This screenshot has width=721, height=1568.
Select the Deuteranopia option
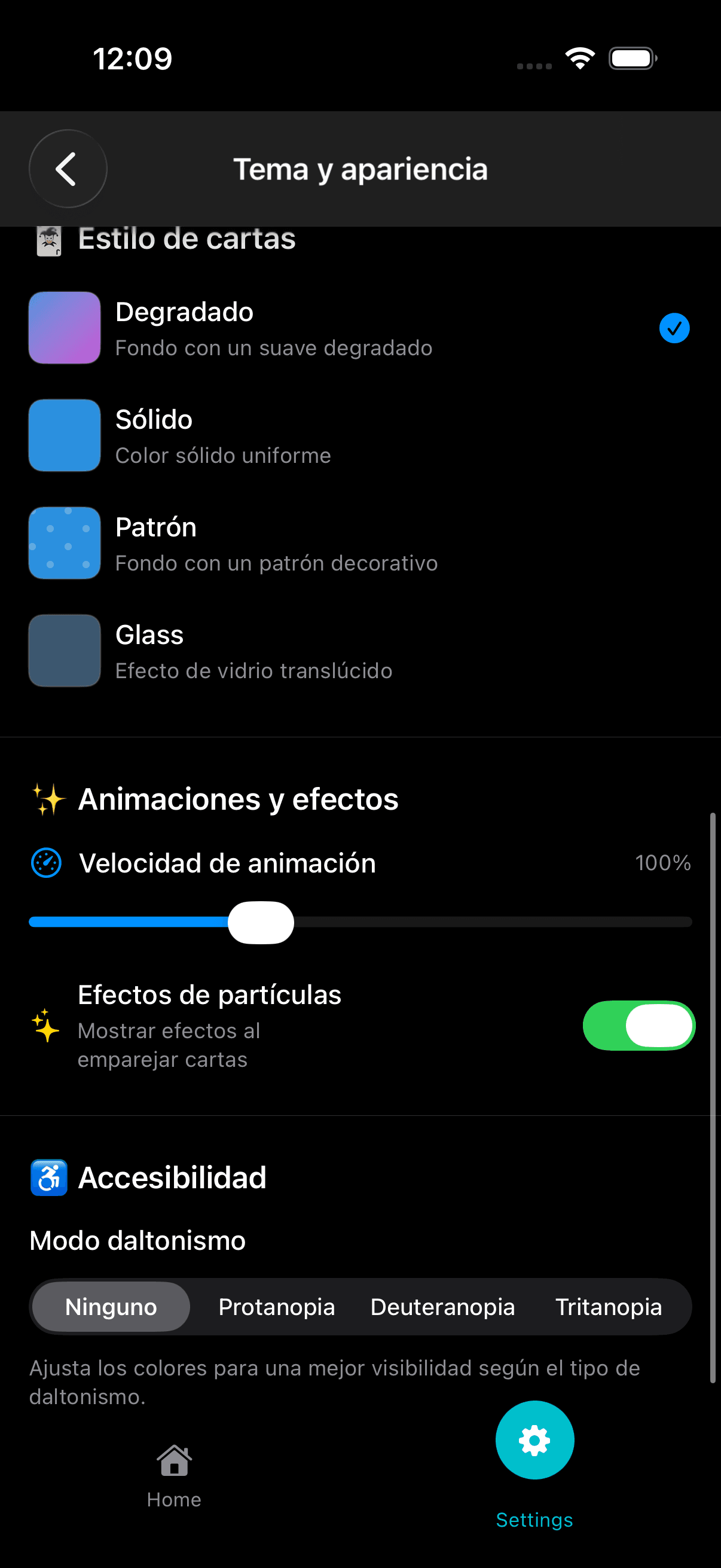pyautogui.click(x=442, y=1306)
